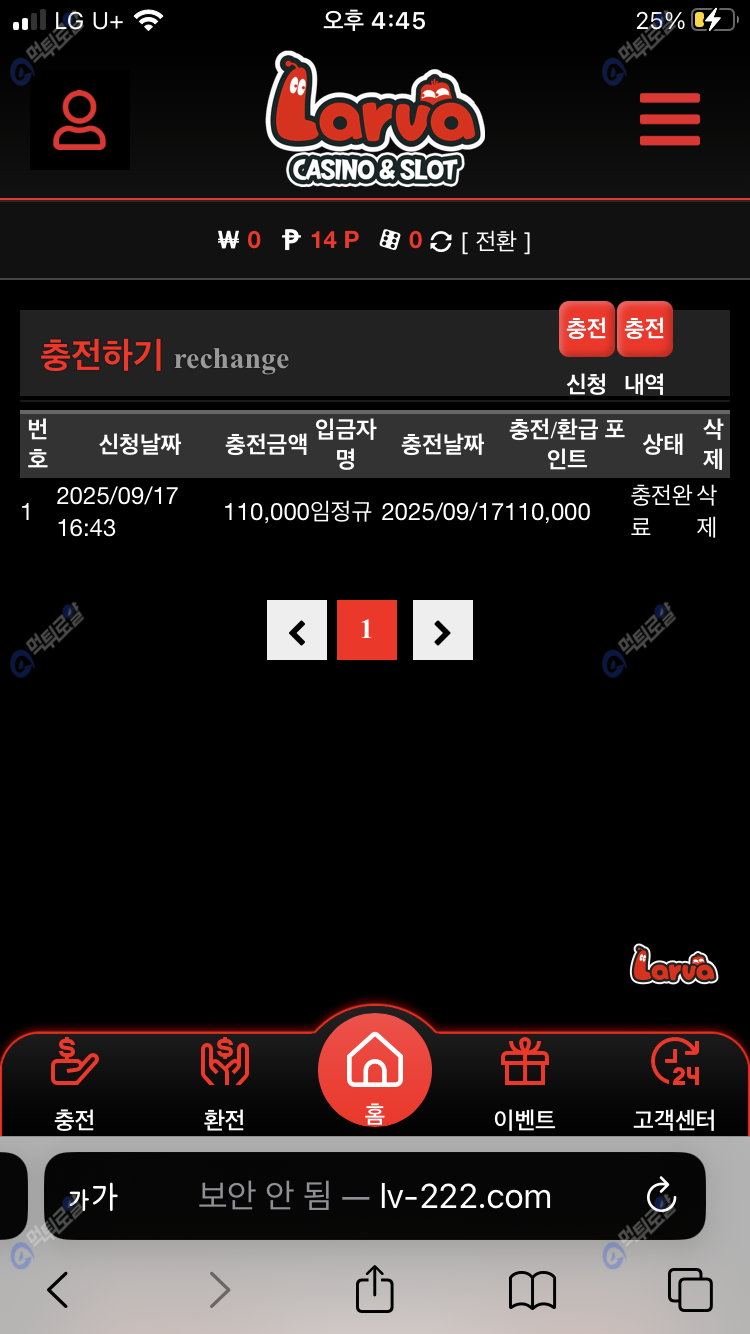Tap the 전환 convert link
This screenshot has width=750, height=1334.
[496, 241]
